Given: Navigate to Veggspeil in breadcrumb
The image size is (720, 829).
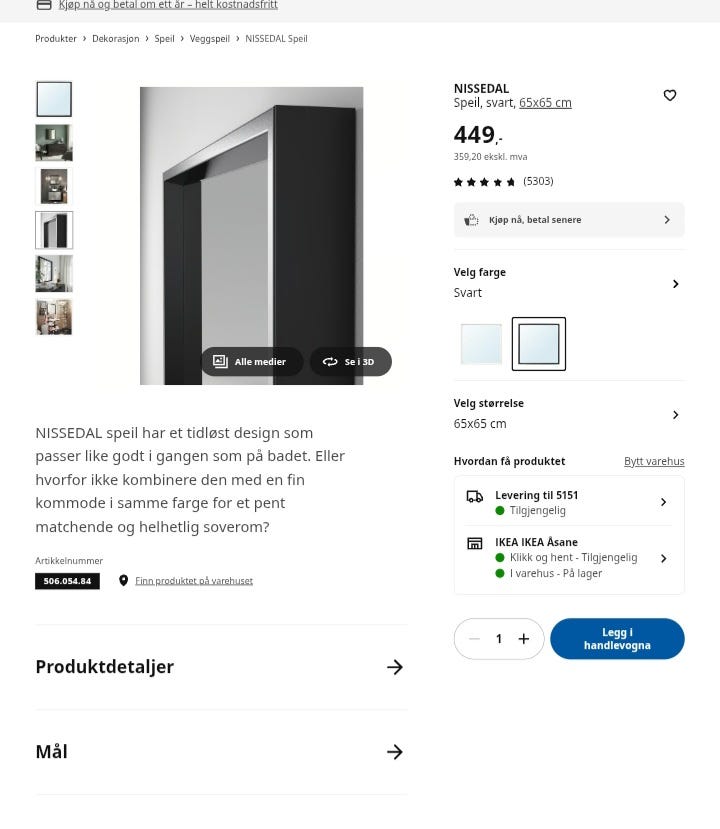Looking at the screenshot, I should (209, 38).
